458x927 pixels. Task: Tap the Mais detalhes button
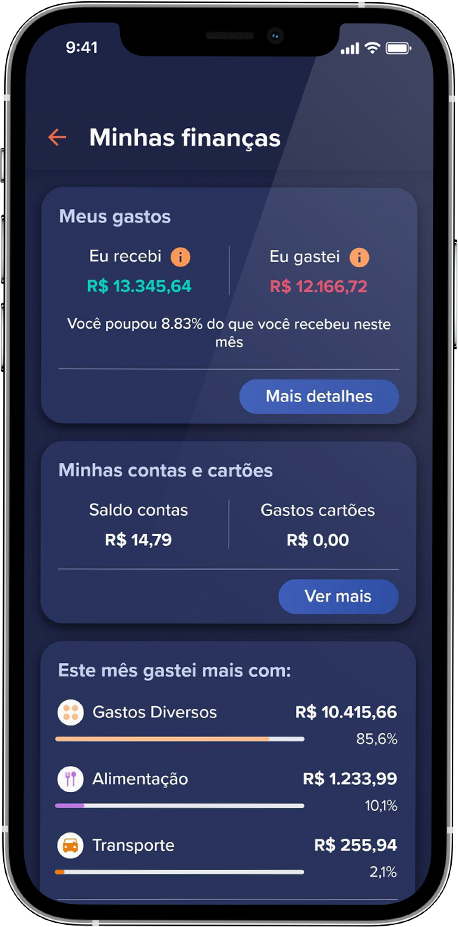tap(319, 396)
